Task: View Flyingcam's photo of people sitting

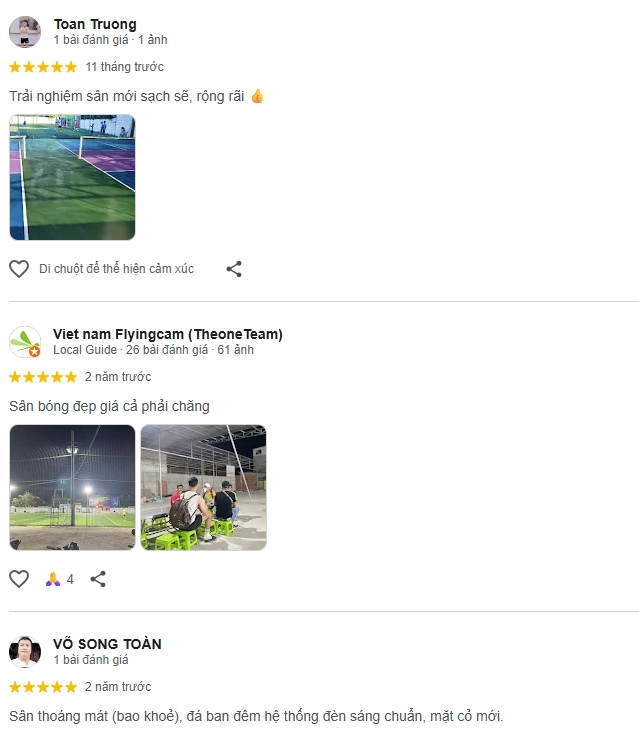Action: coord(203,487)
